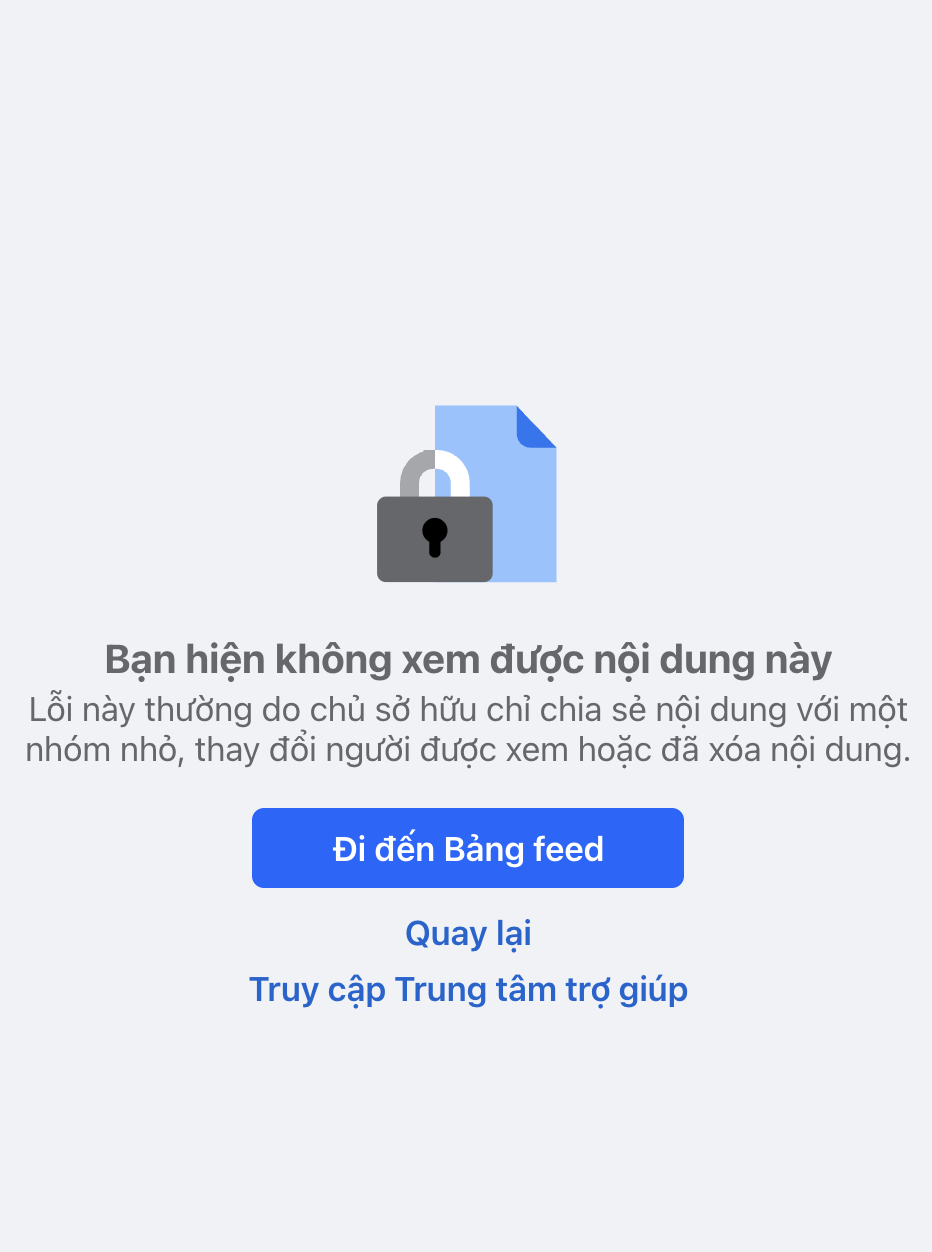Click 'Bạn hiện không xem được nội dung này'
The height and width of the screenshot is (1252, 932).
[x=466, y=659]
